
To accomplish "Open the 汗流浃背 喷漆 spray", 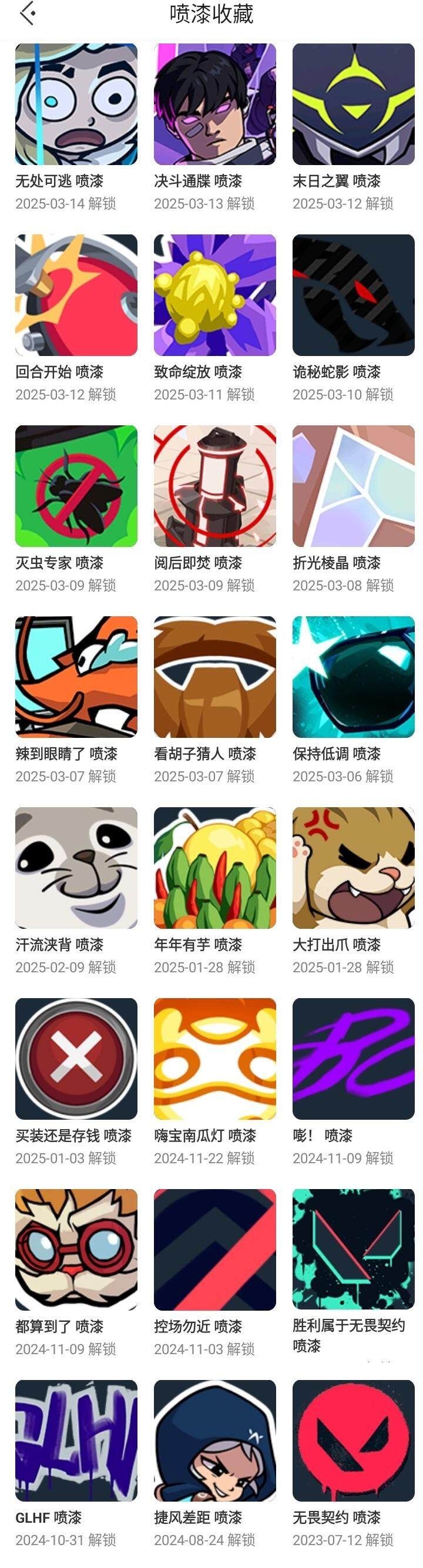I will (76, 868).
